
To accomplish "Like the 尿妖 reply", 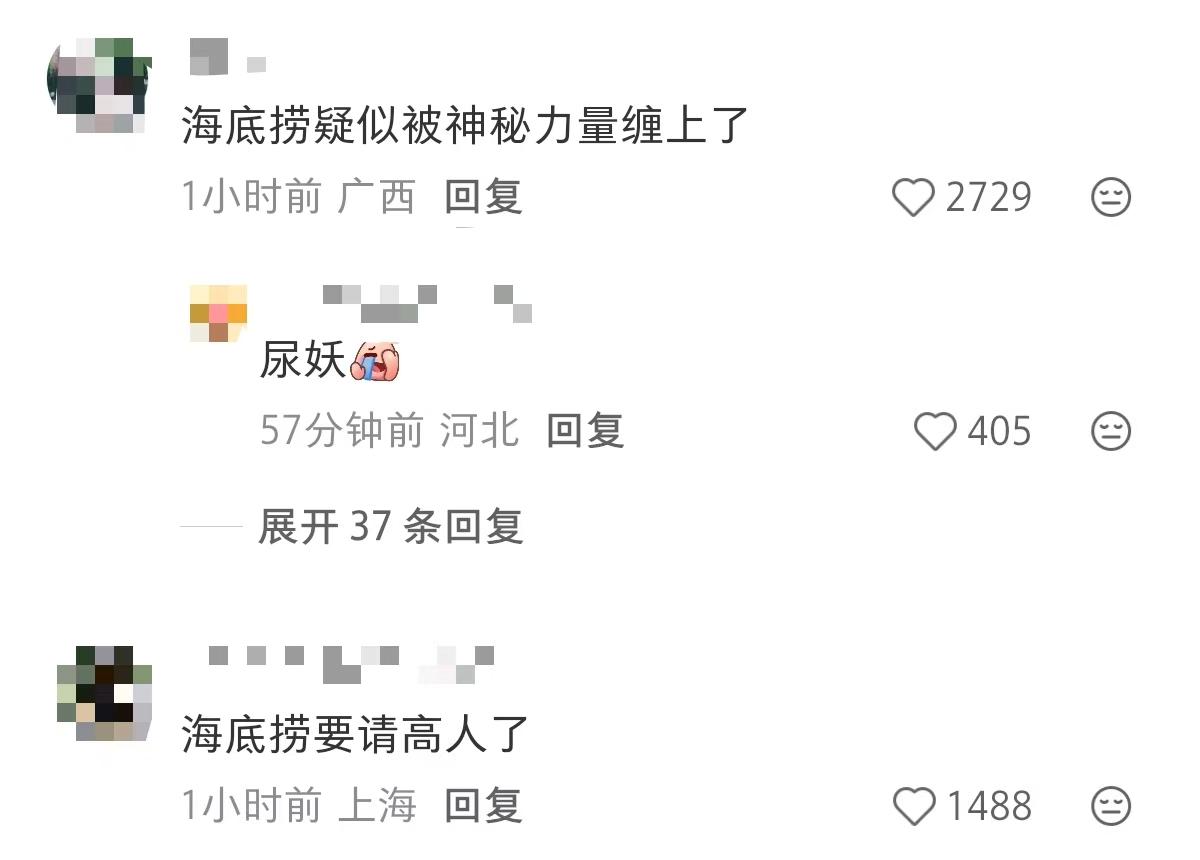I will click(936, 431).
